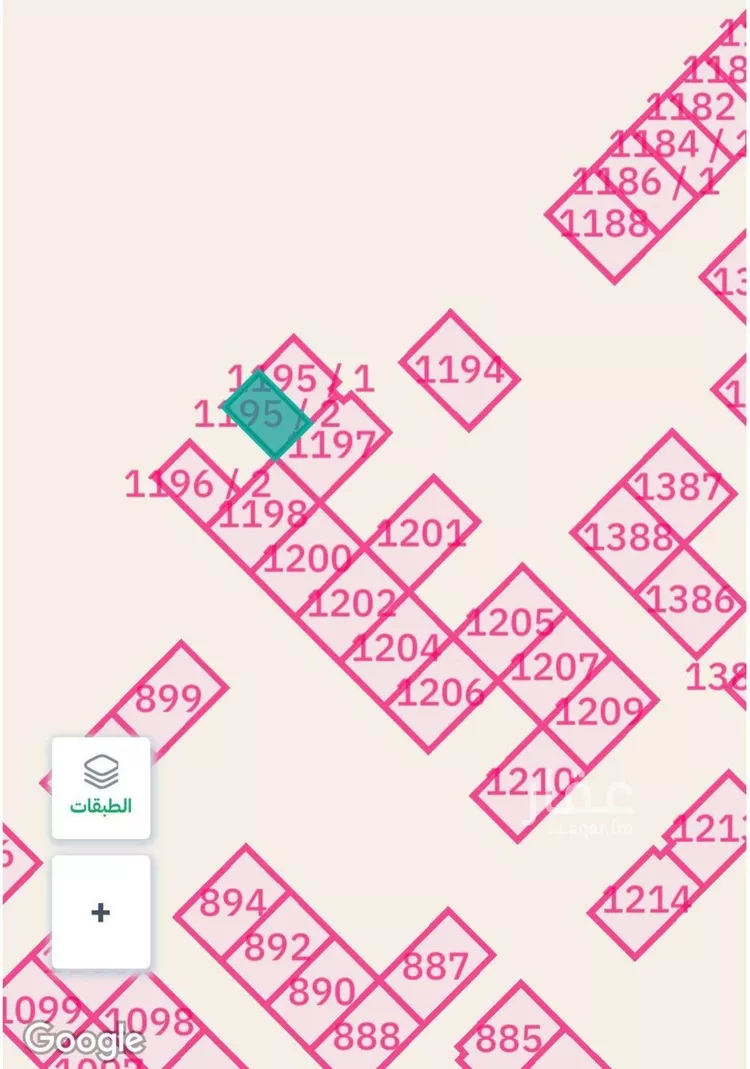
Task: Zoom in with the plus button
Action: tap(101, 912)
